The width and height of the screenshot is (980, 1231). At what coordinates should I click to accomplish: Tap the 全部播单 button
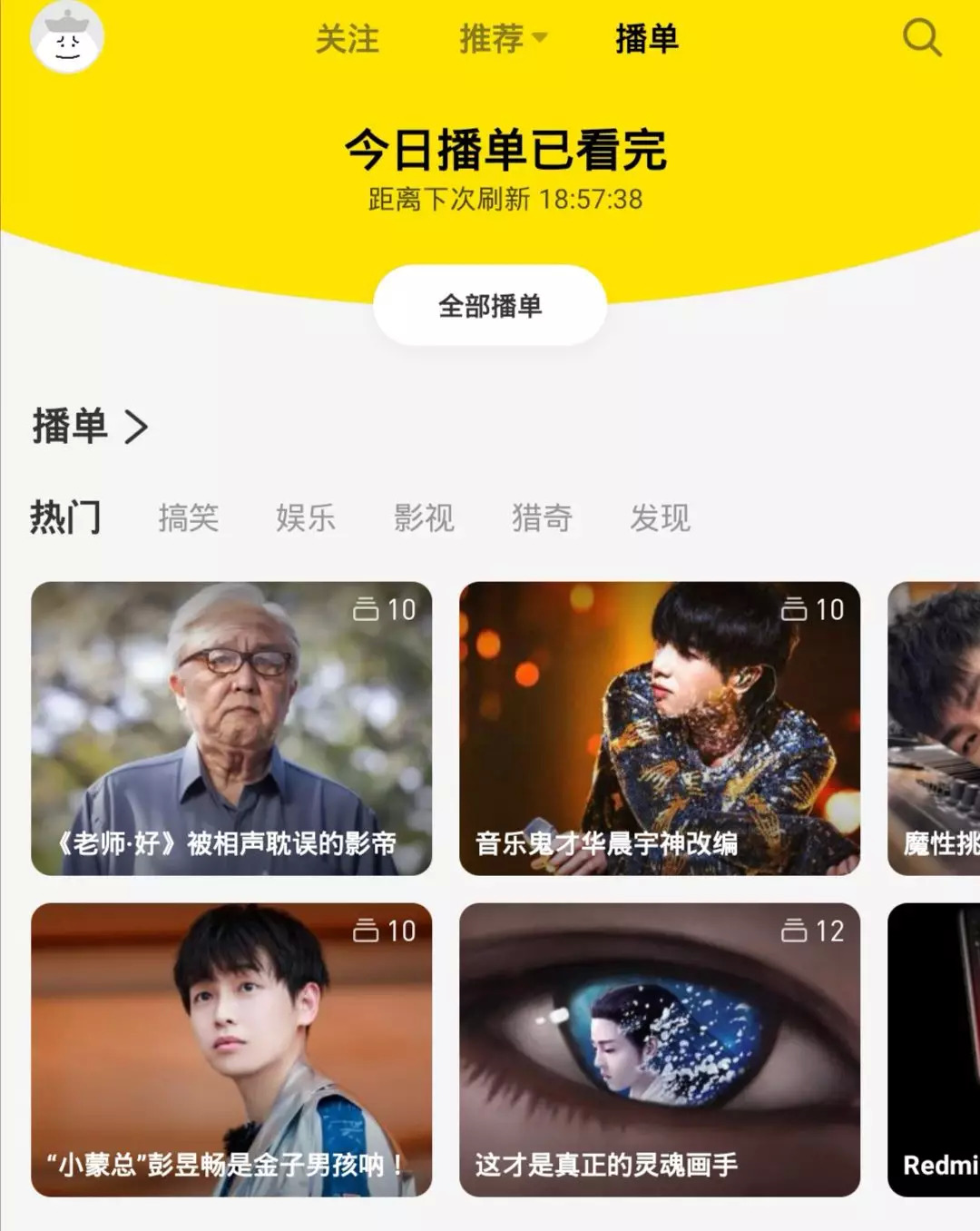[490, 306]
